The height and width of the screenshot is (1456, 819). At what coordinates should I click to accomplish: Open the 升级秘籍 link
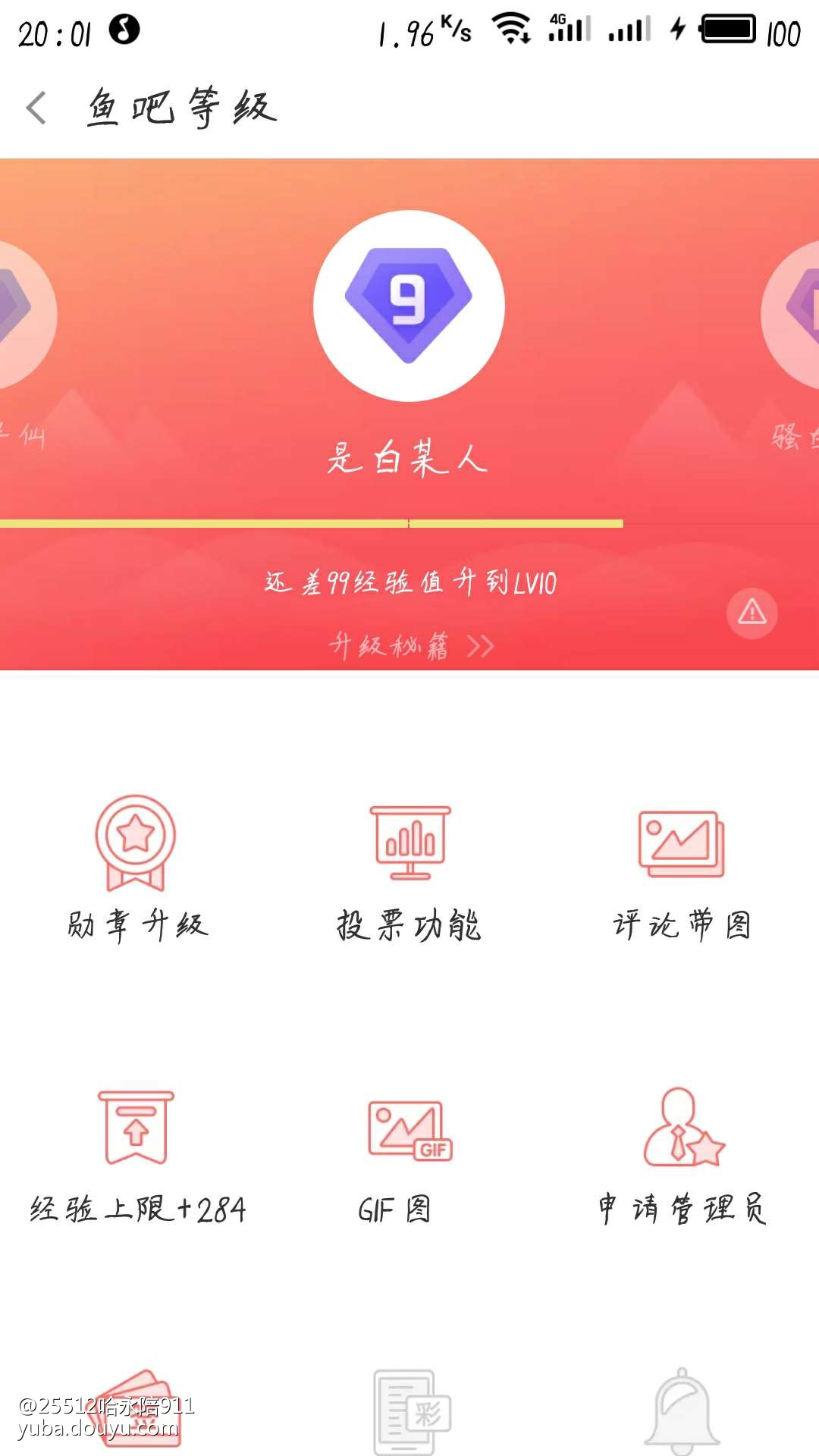pyautogui.click(x=410, y=646)
